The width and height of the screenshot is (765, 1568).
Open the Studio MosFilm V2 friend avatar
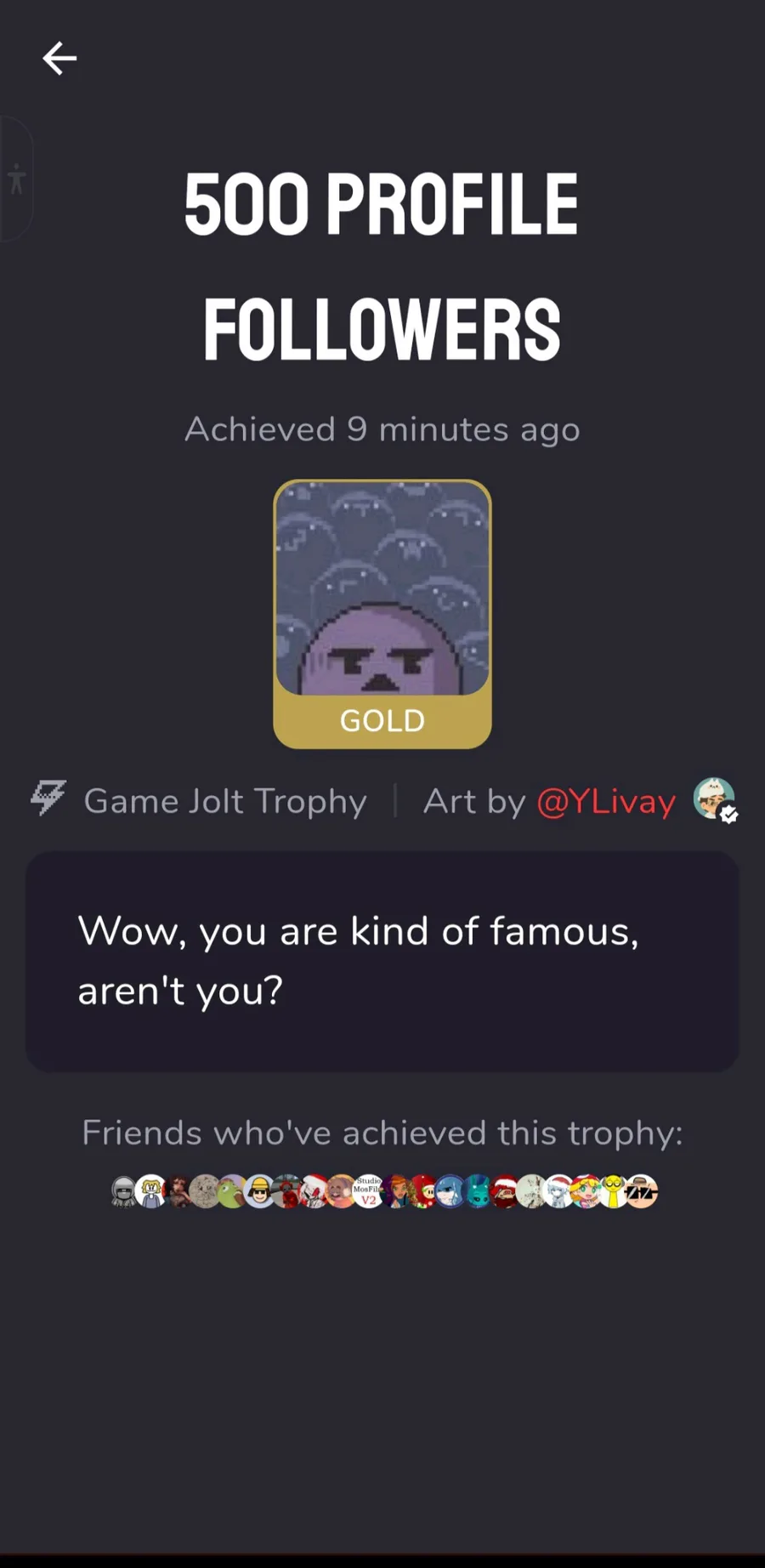point(369,1192)
